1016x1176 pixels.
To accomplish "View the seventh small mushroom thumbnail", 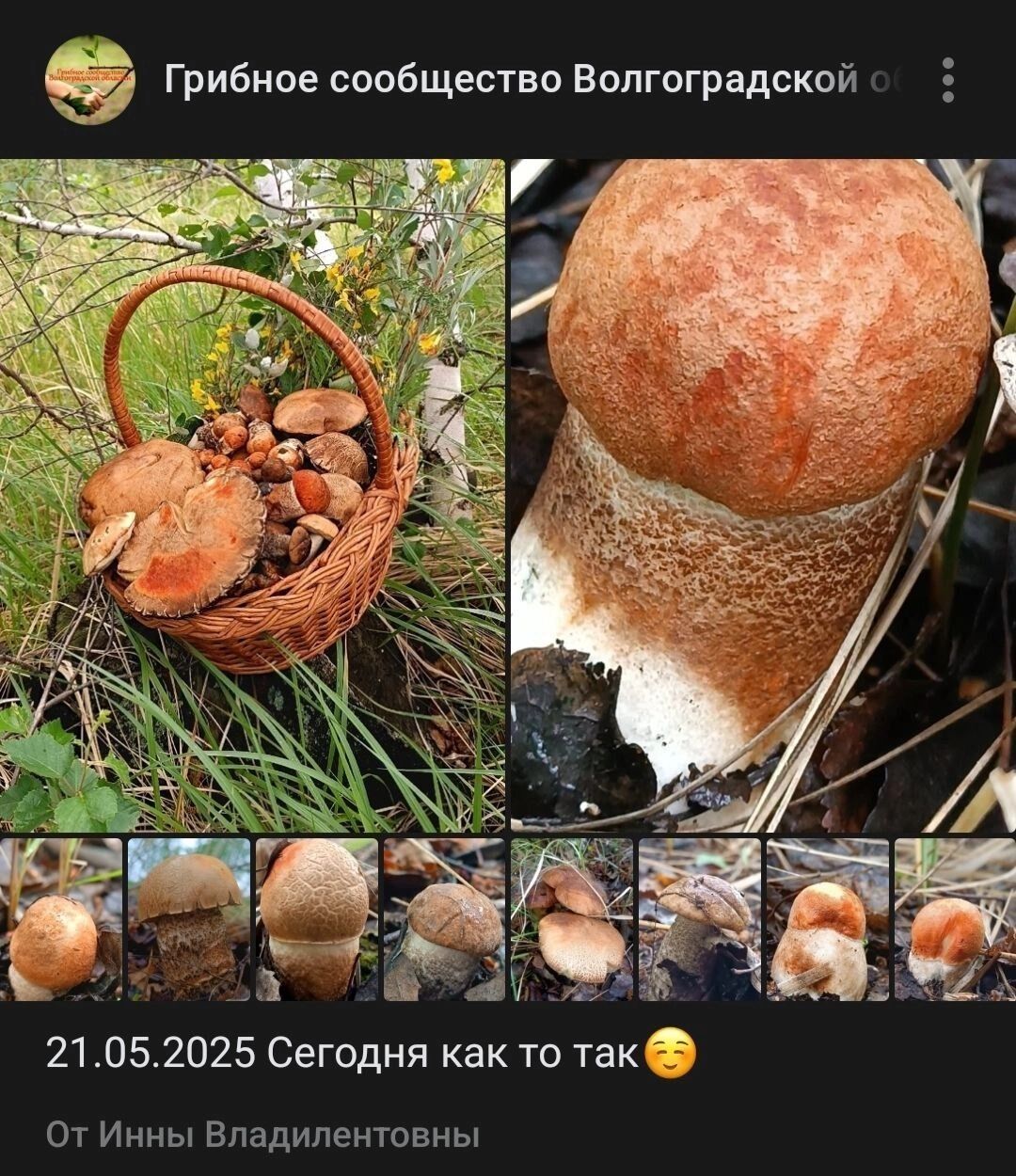I will click(x=828, y=919).
